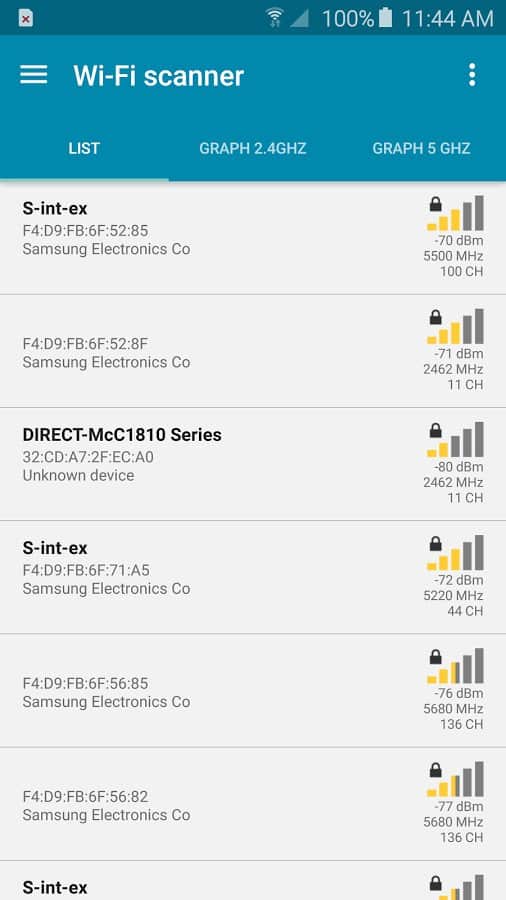Open the hamburger navigation drawer
Viewport: 506px width, 900px height.
point(33,75)
